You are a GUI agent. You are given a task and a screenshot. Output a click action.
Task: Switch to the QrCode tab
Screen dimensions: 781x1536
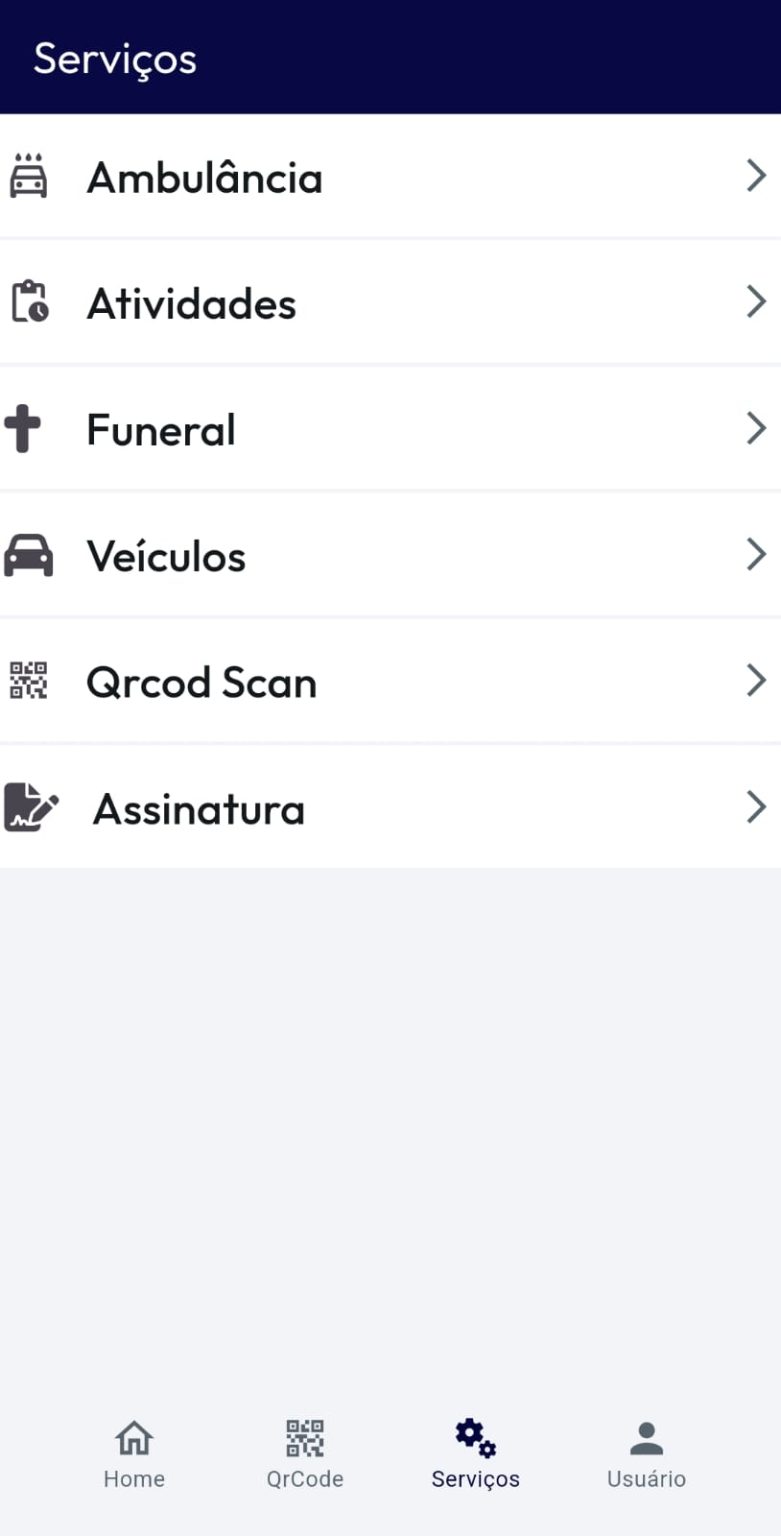pyautogui.click(x=305, y=1454)
